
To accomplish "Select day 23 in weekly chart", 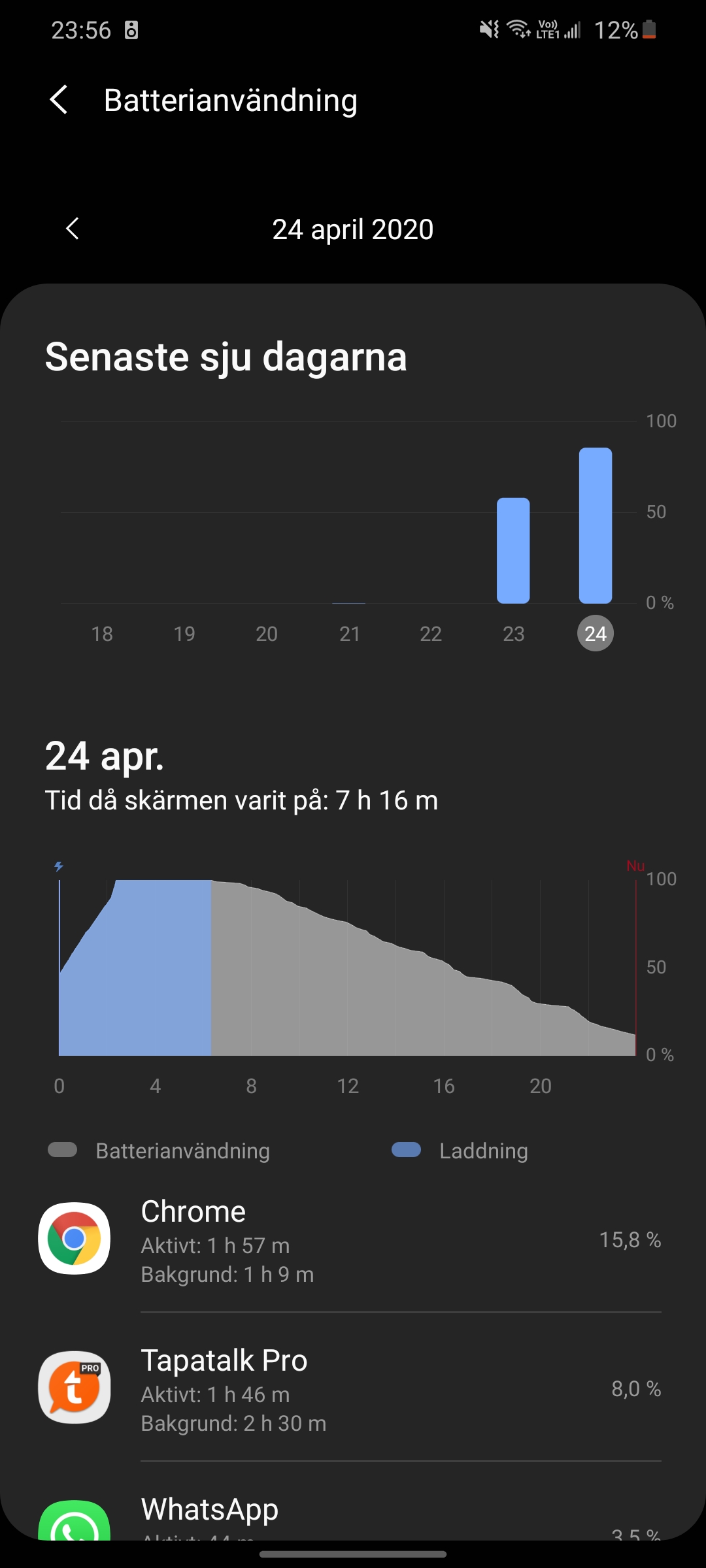I will point(513,633).
